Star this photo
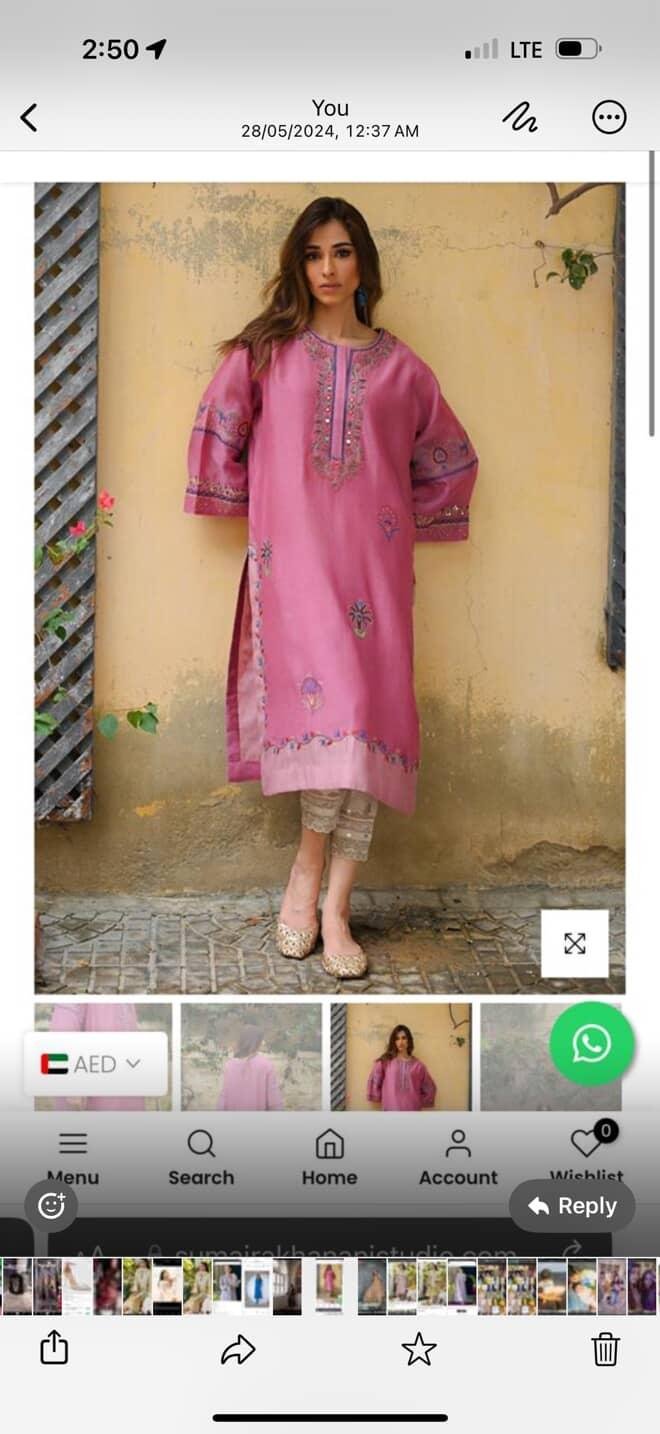660x1434 pixels. (x=419, y=1350)
